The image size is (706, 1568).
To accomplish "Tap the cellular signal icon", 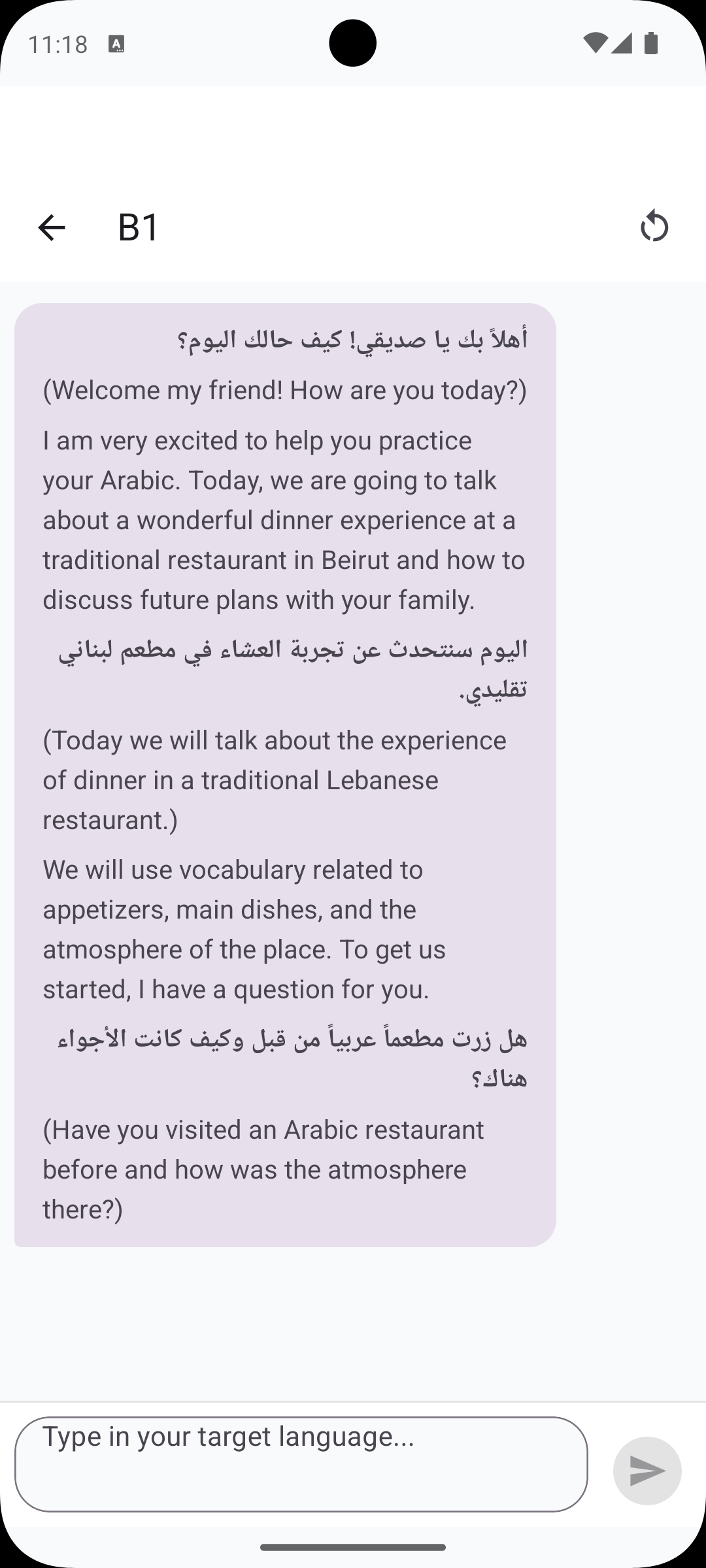I will [x=622, y=43].
